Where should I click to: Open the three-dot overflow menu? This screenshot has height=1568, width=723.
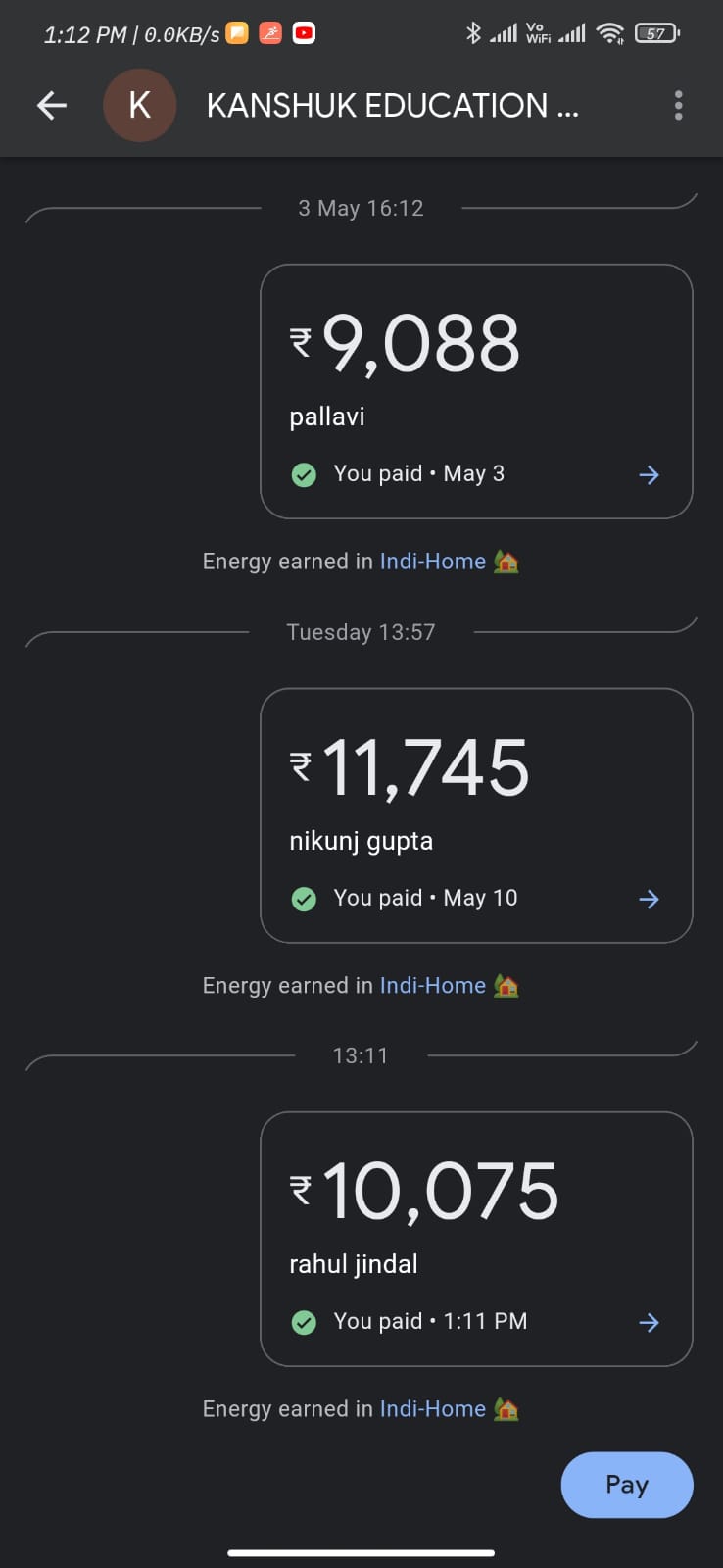point(678,105)
